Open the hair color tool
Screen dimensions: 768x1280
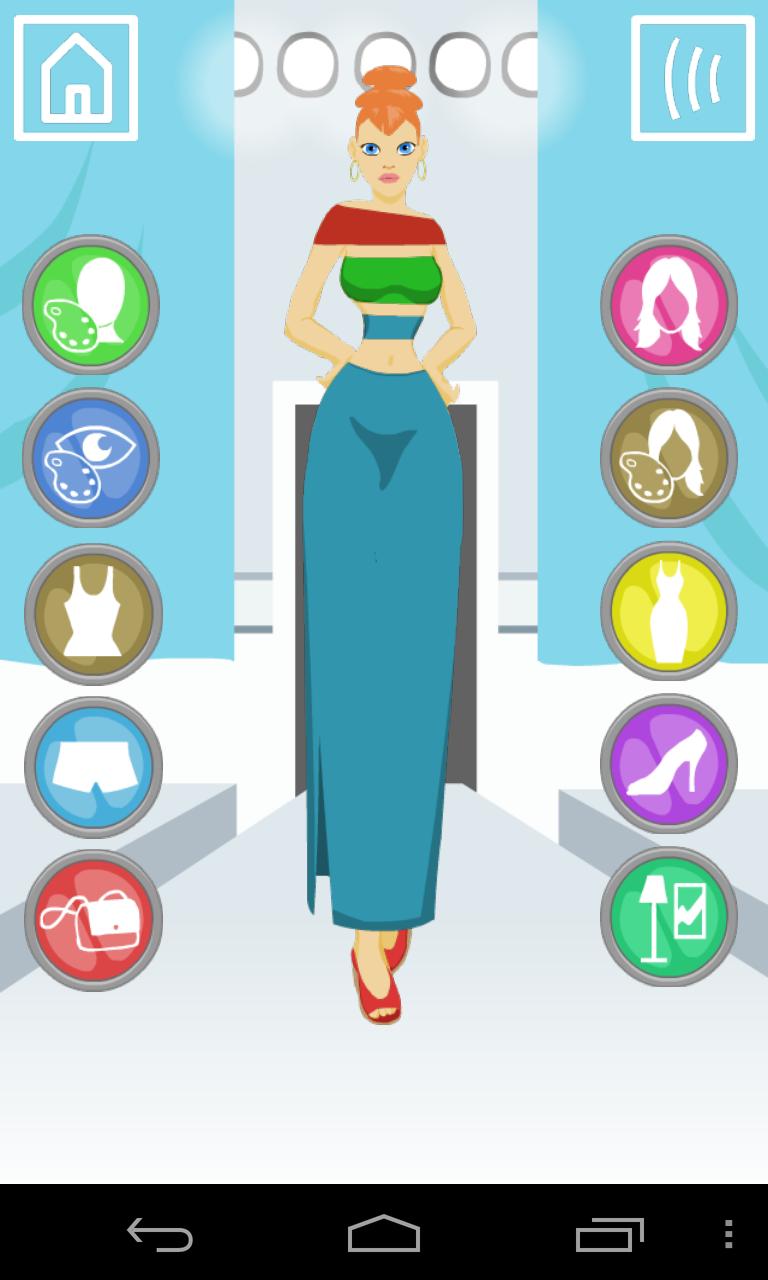tap(668, 458)
